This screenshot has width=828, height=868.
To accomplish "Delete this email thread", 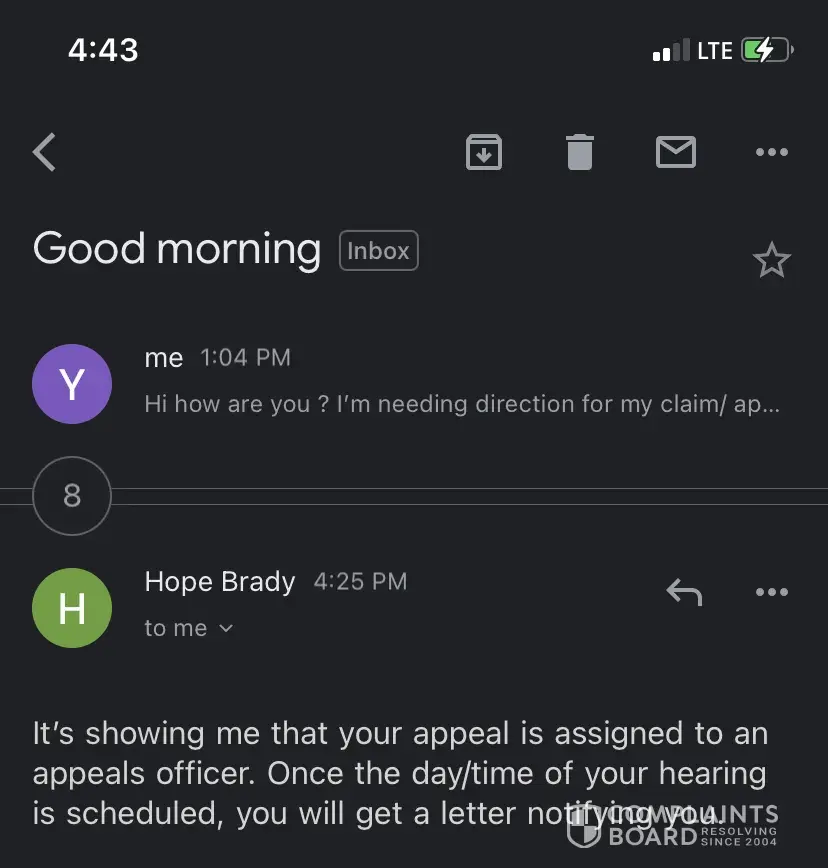I will pyautogui.click(x=580, y=152).
